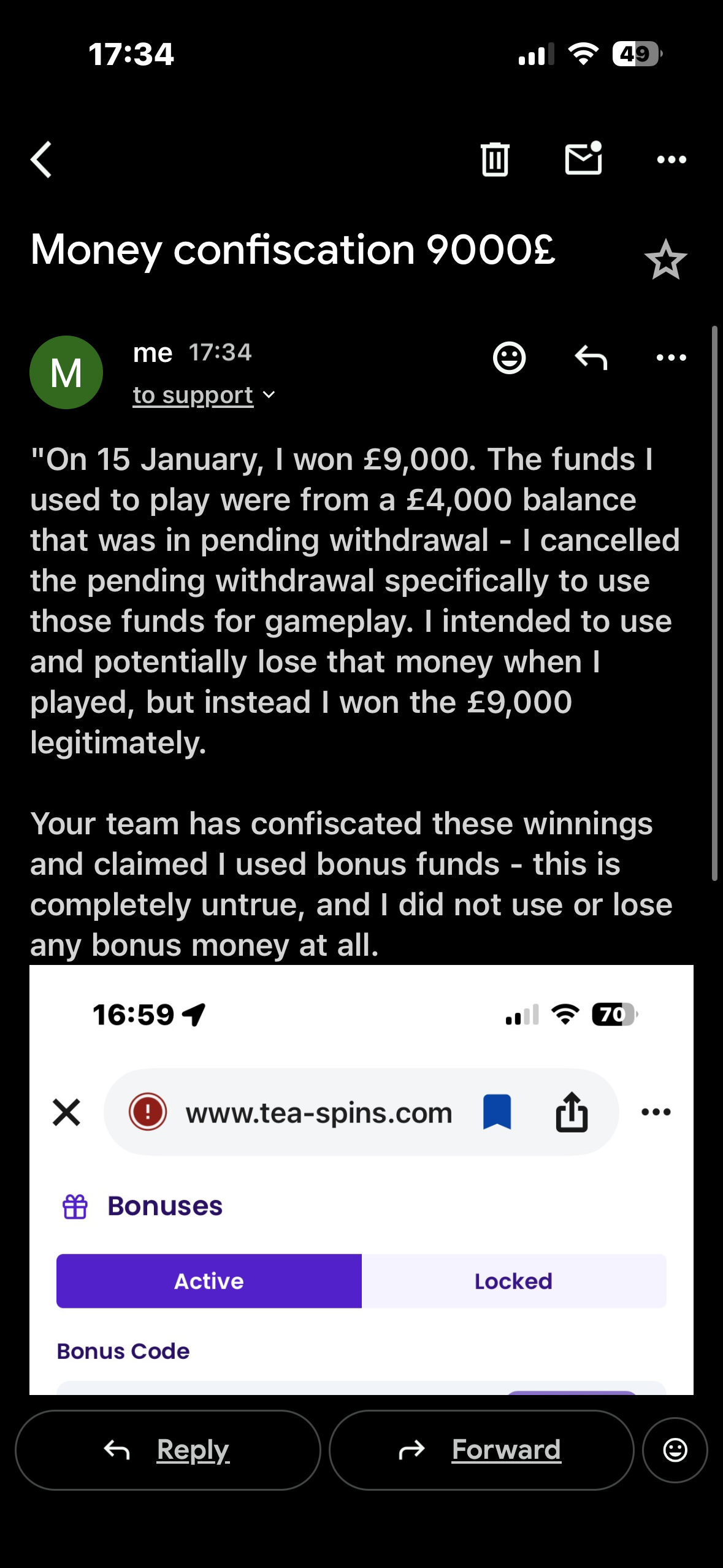Expand the 'to support' recipient details
This screenshot has width=723, height=1568.
click(x=204, y=395)
